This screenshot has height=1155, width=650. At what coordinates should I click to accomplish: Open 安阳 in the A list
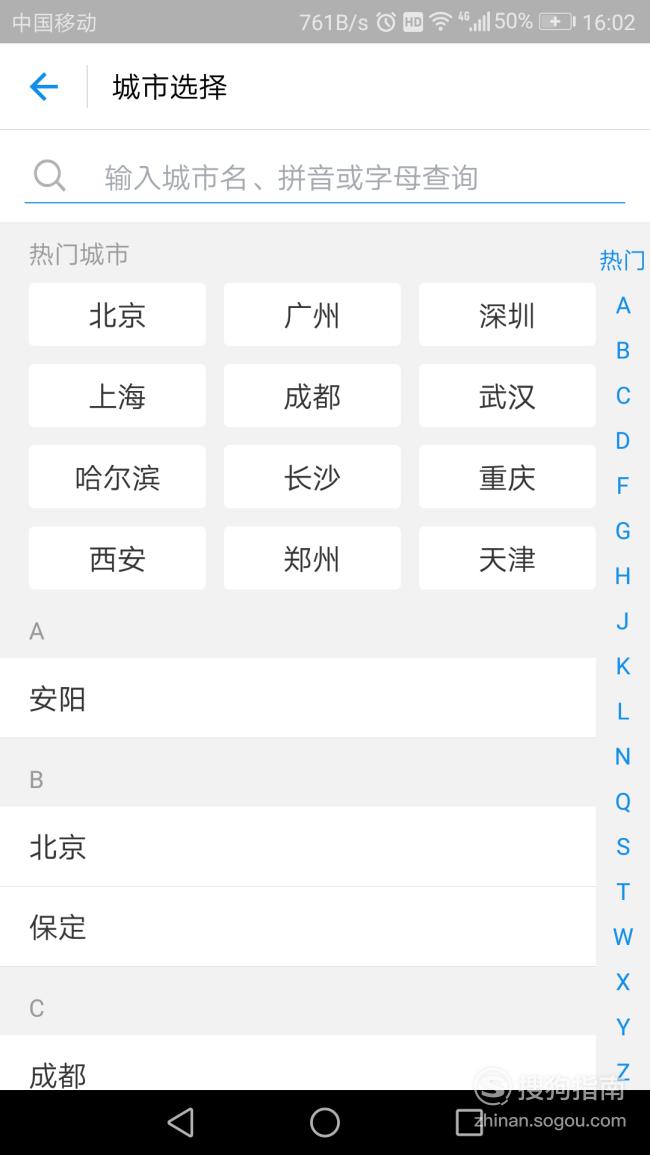click(x=298, y=698)
